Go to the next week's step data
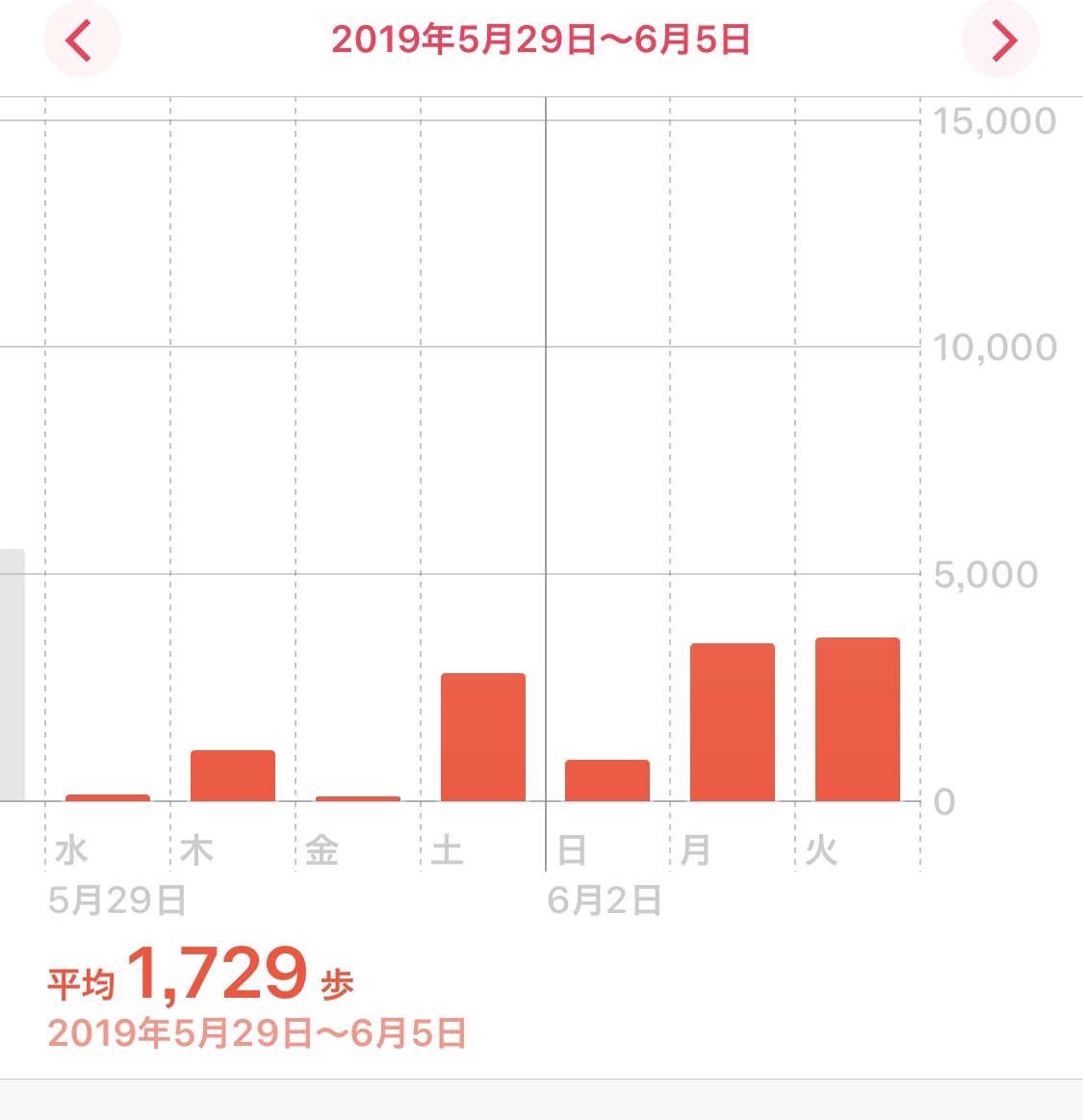 pos(1001,40)
